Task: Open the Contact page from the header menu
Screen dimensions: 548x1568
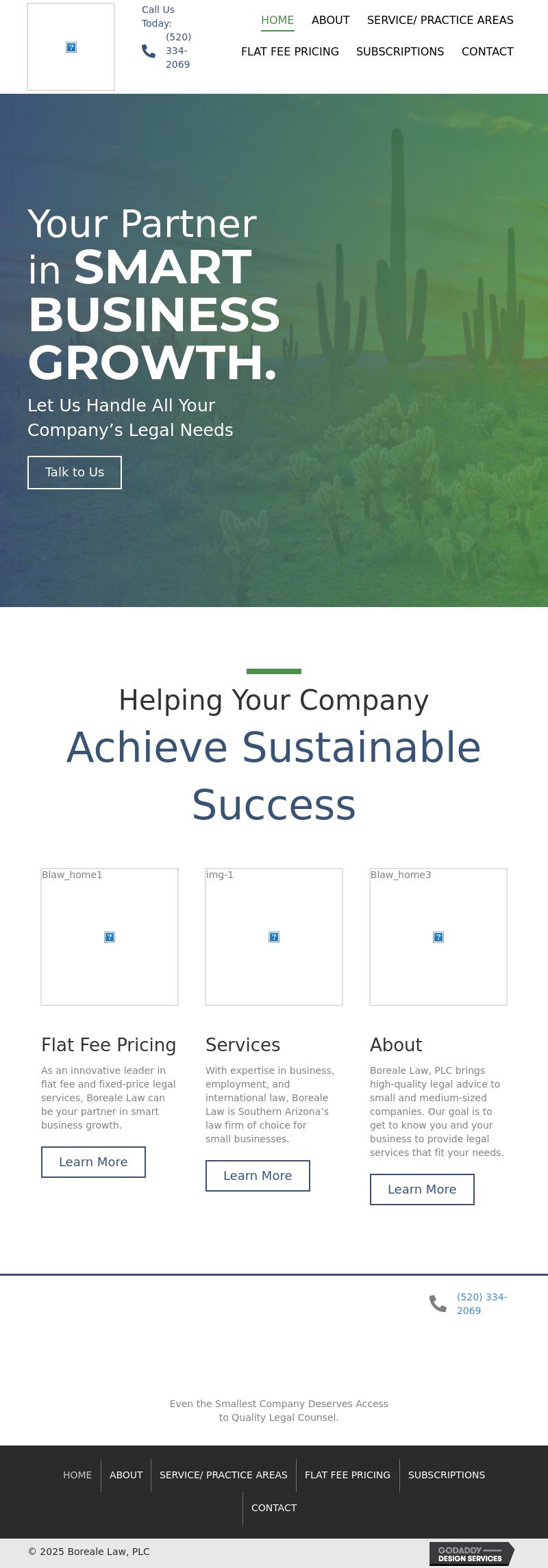Action: coord(487,52)
